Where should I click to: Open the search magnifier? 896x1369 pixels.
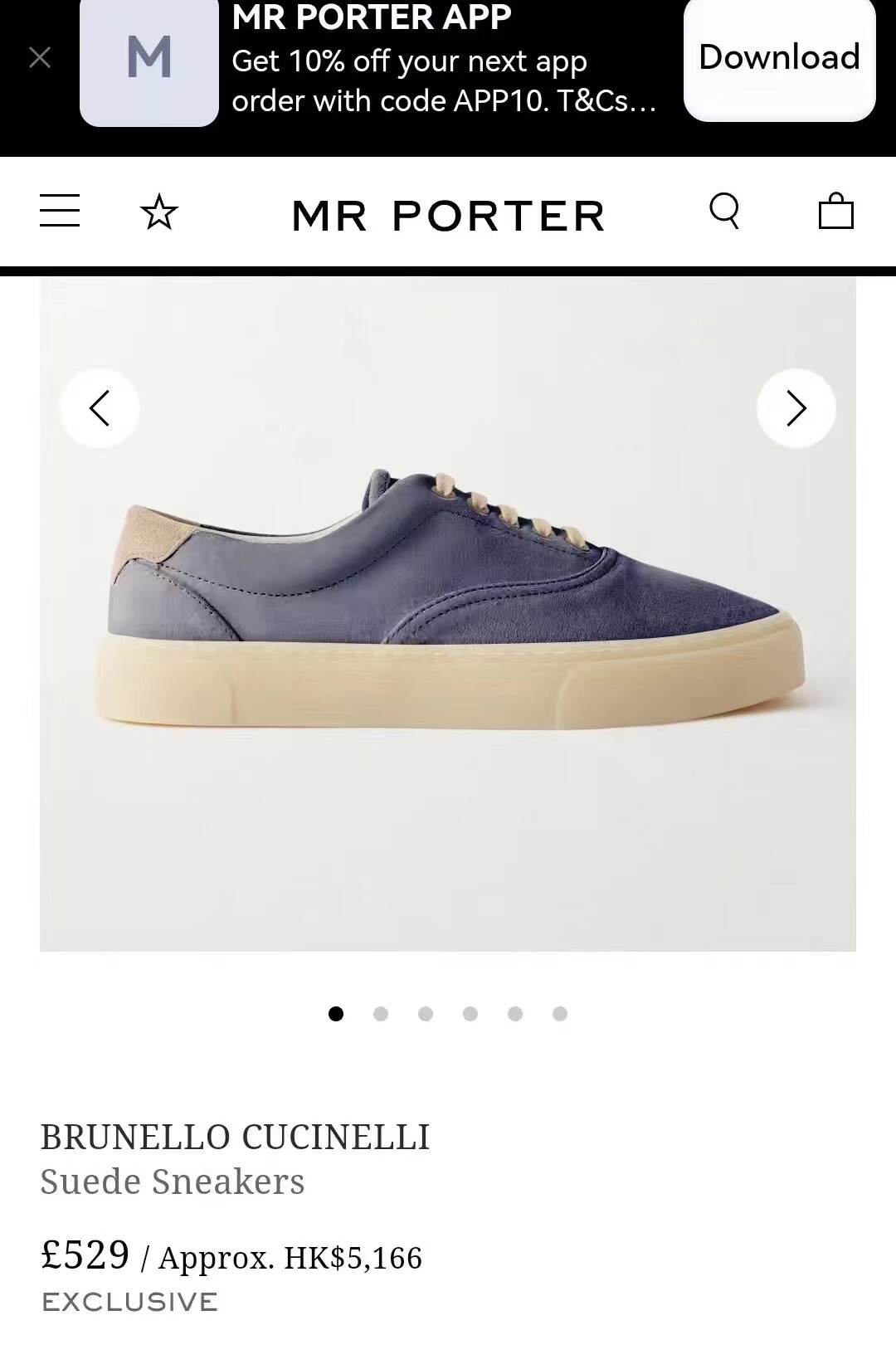724,211
